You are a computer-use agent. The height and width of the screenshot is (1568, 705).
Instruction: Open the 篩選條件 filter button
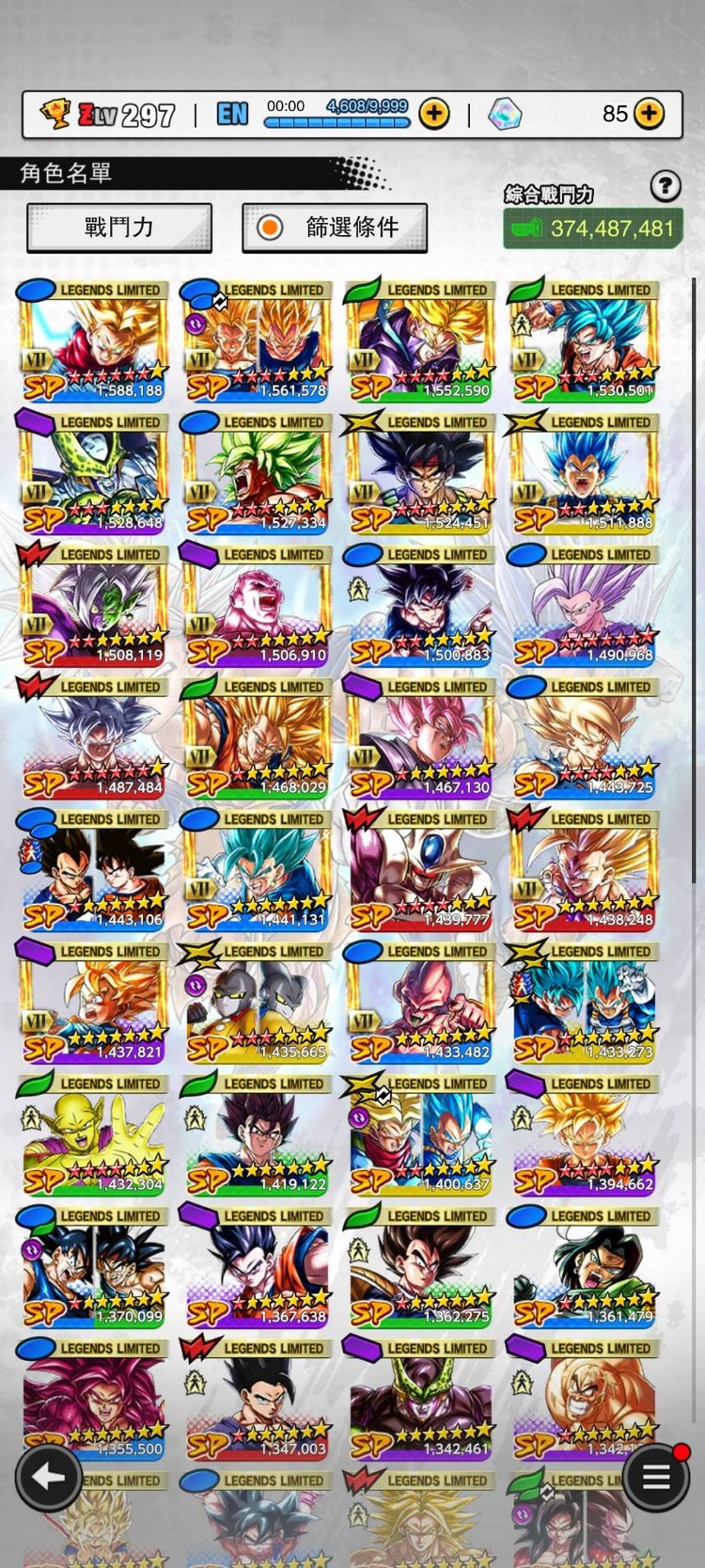335,228
